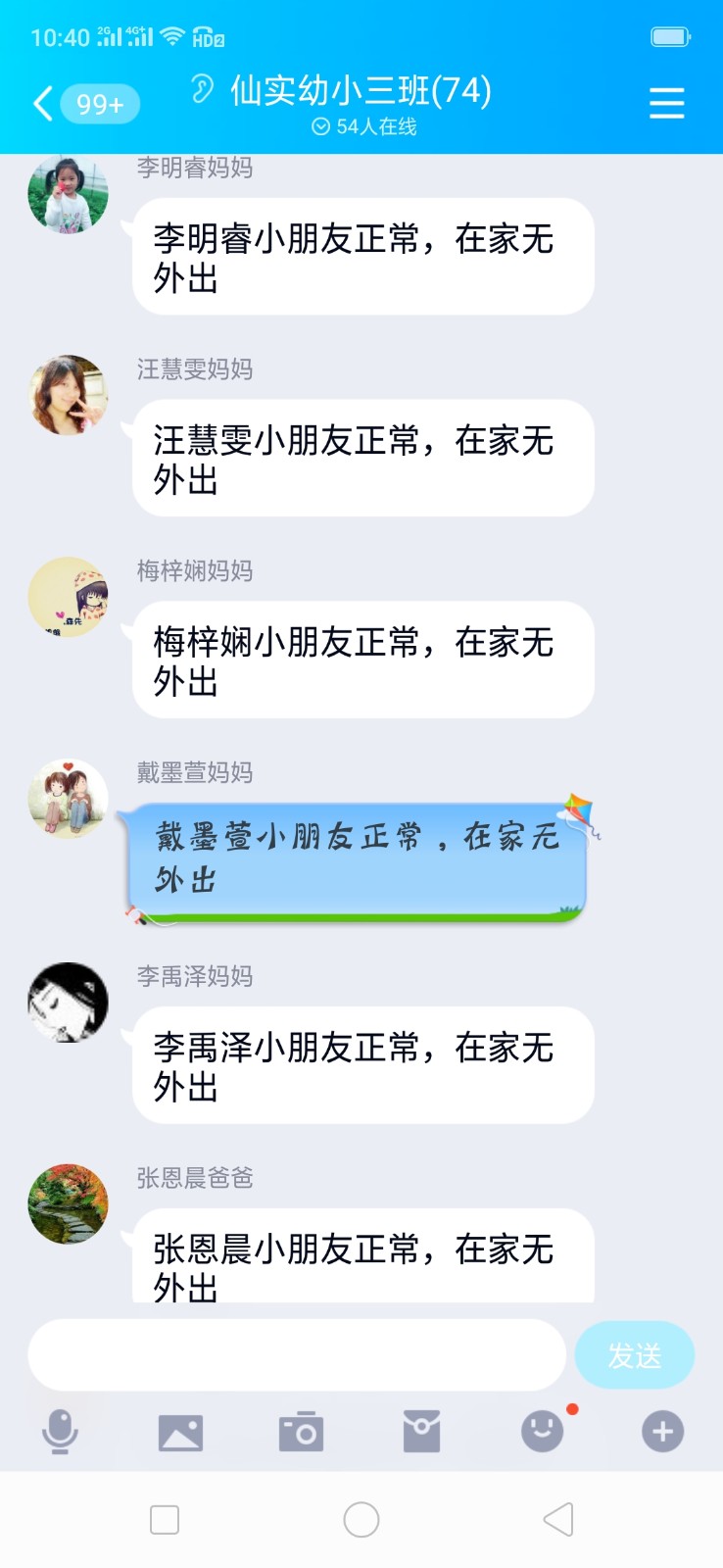Image resolution: width=723 pixels, height=1568 pixels.
Task: Open more options with the plus icon
Action: [662, 1432]
